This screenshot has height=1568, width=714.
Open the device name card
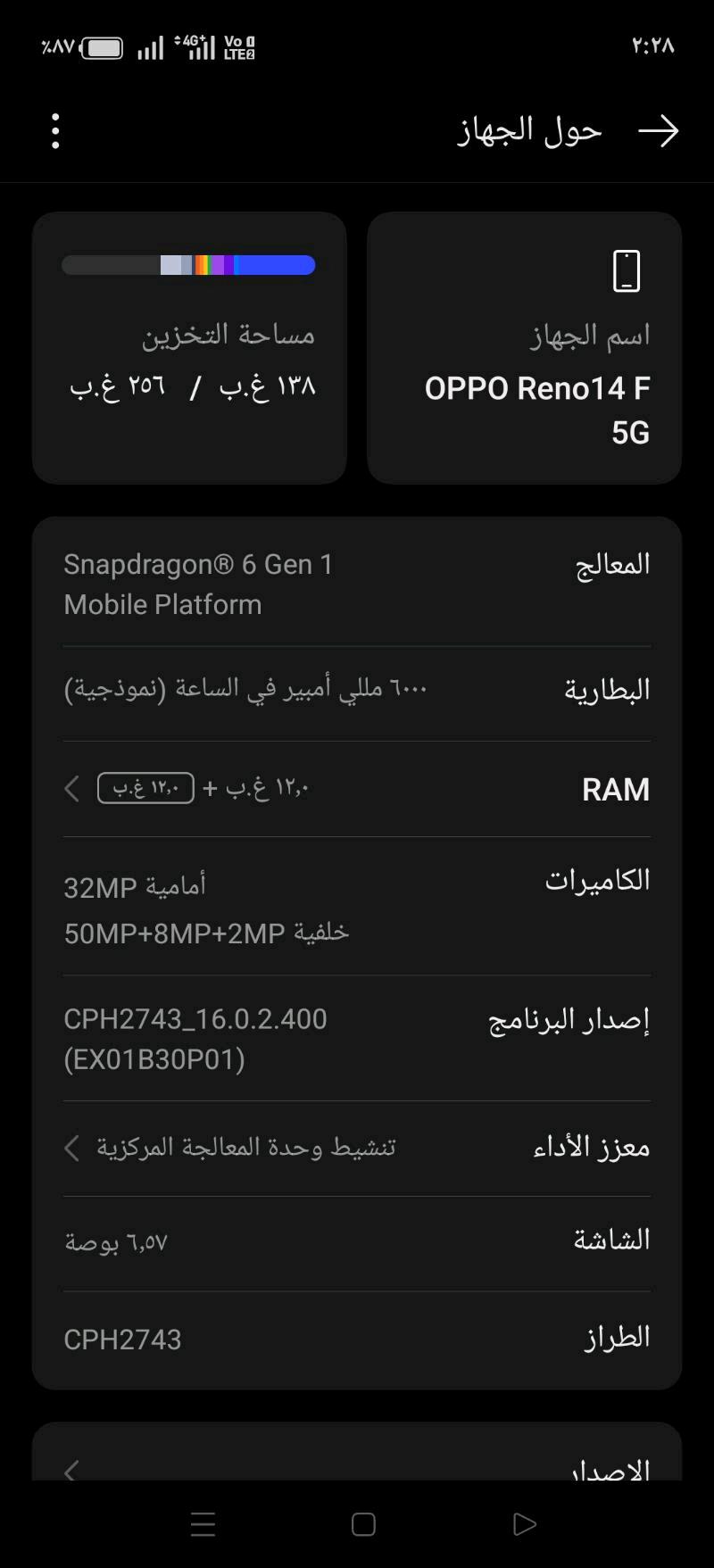[524, 348]
